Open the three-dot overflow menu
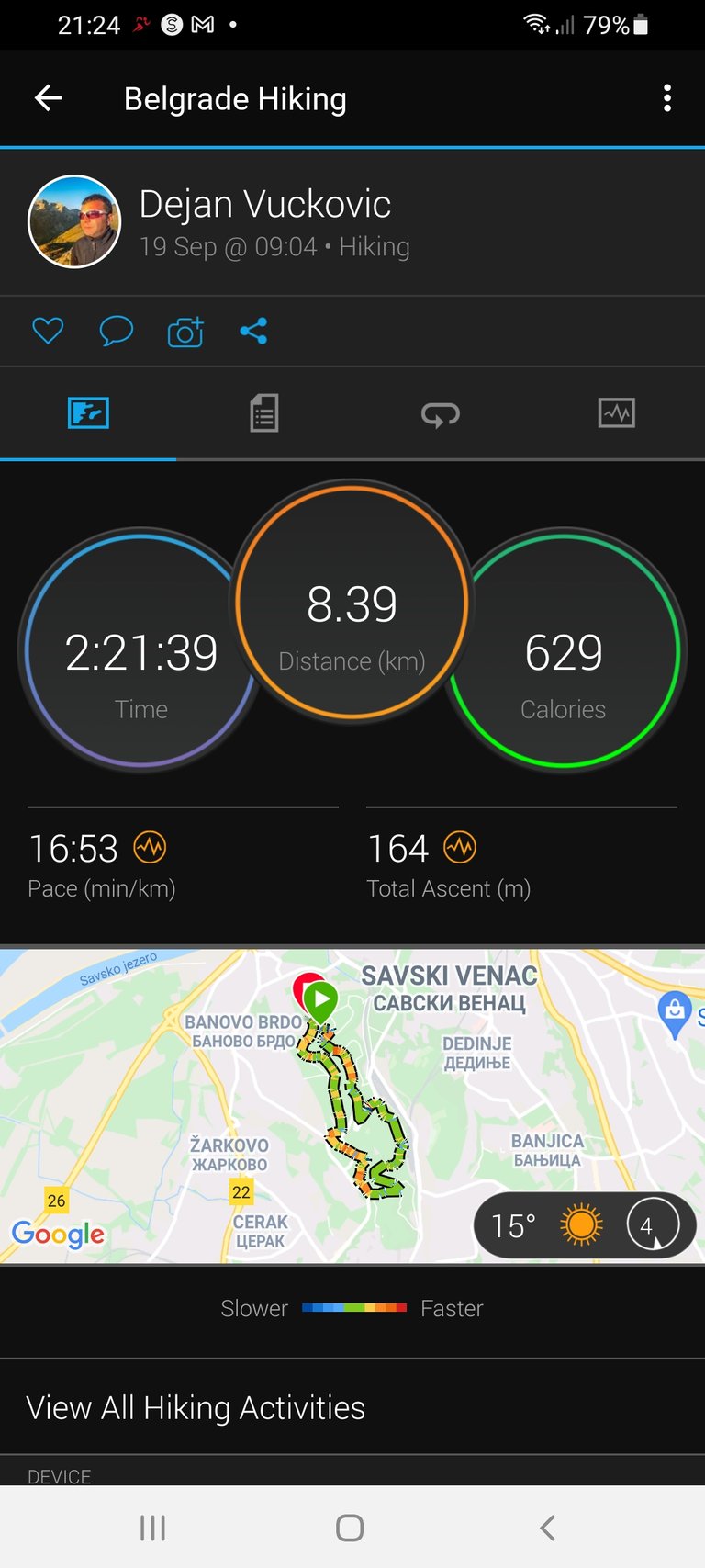This screenshot has width=705, height=1568. pyautogui.click(x=667, y=98)
